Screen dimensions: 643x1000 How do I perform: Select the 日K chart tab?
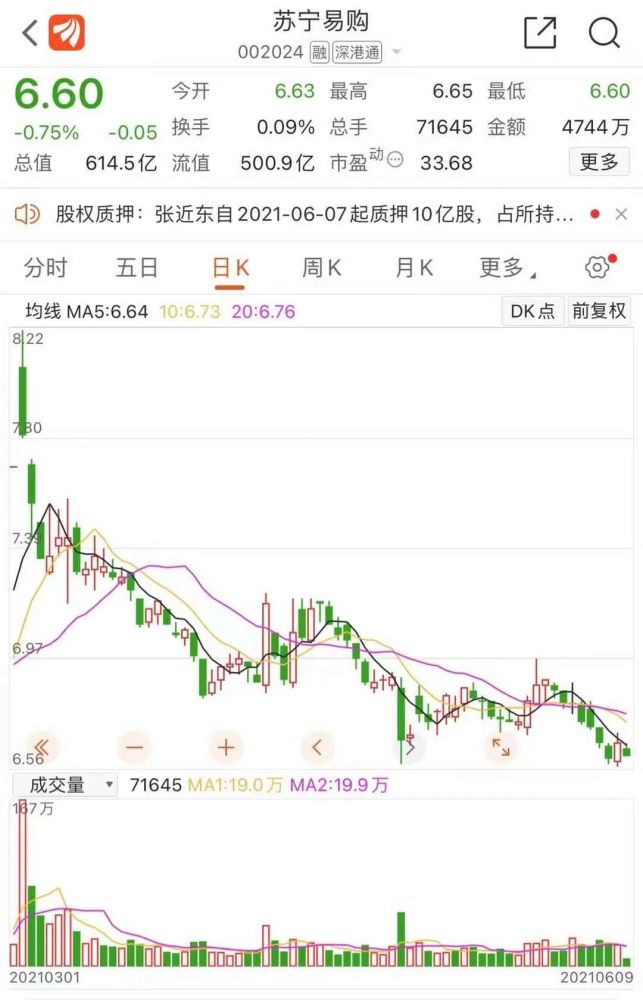(x=230, y=268)
